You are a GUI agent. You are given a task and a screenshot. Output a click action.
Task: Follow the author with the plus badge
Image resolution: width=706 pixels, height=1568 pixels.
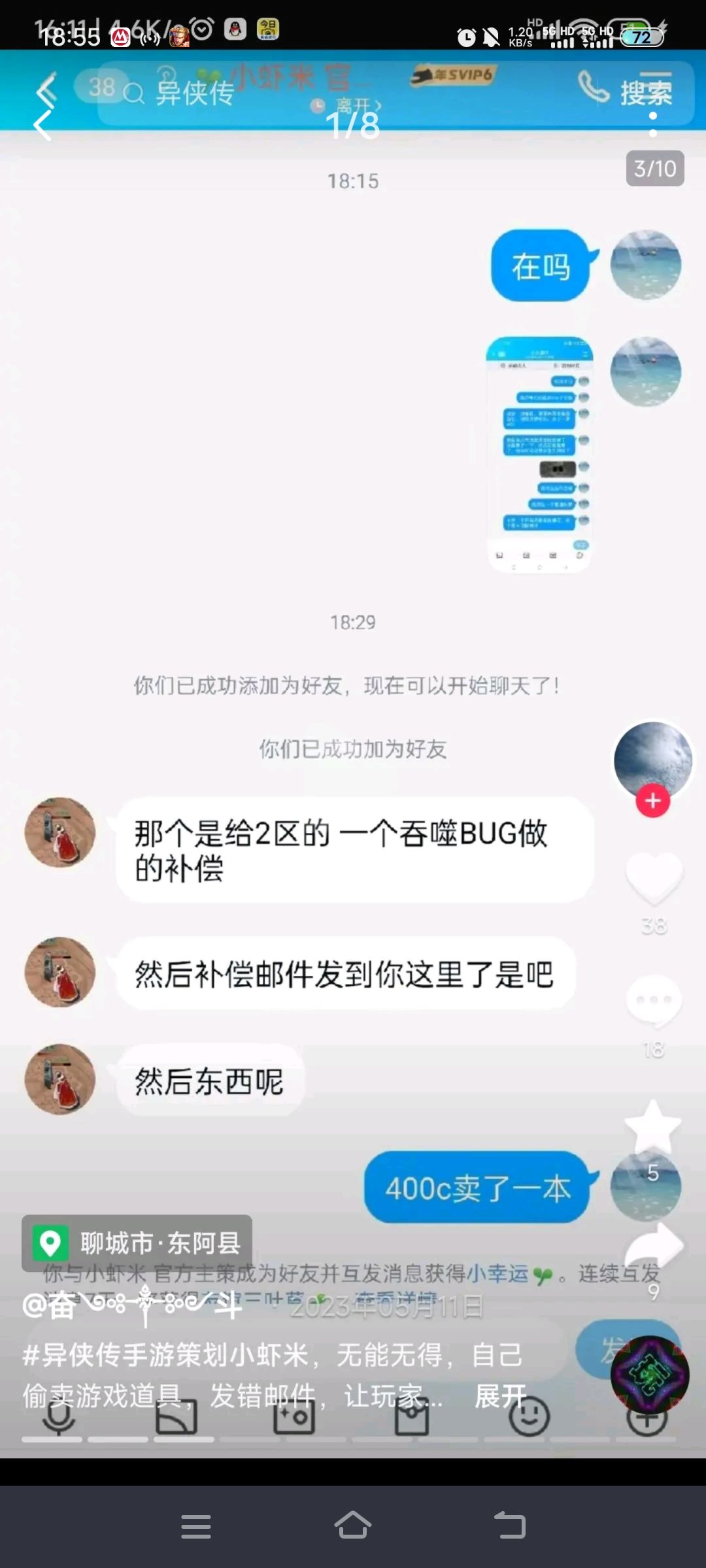(x=652, y=801)
